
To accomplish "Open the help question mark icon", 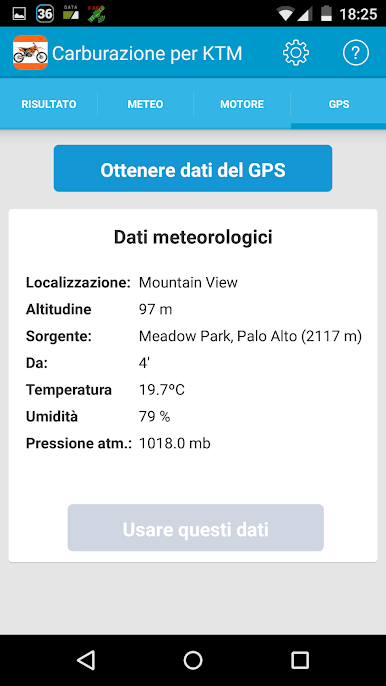I will (356, 53).
